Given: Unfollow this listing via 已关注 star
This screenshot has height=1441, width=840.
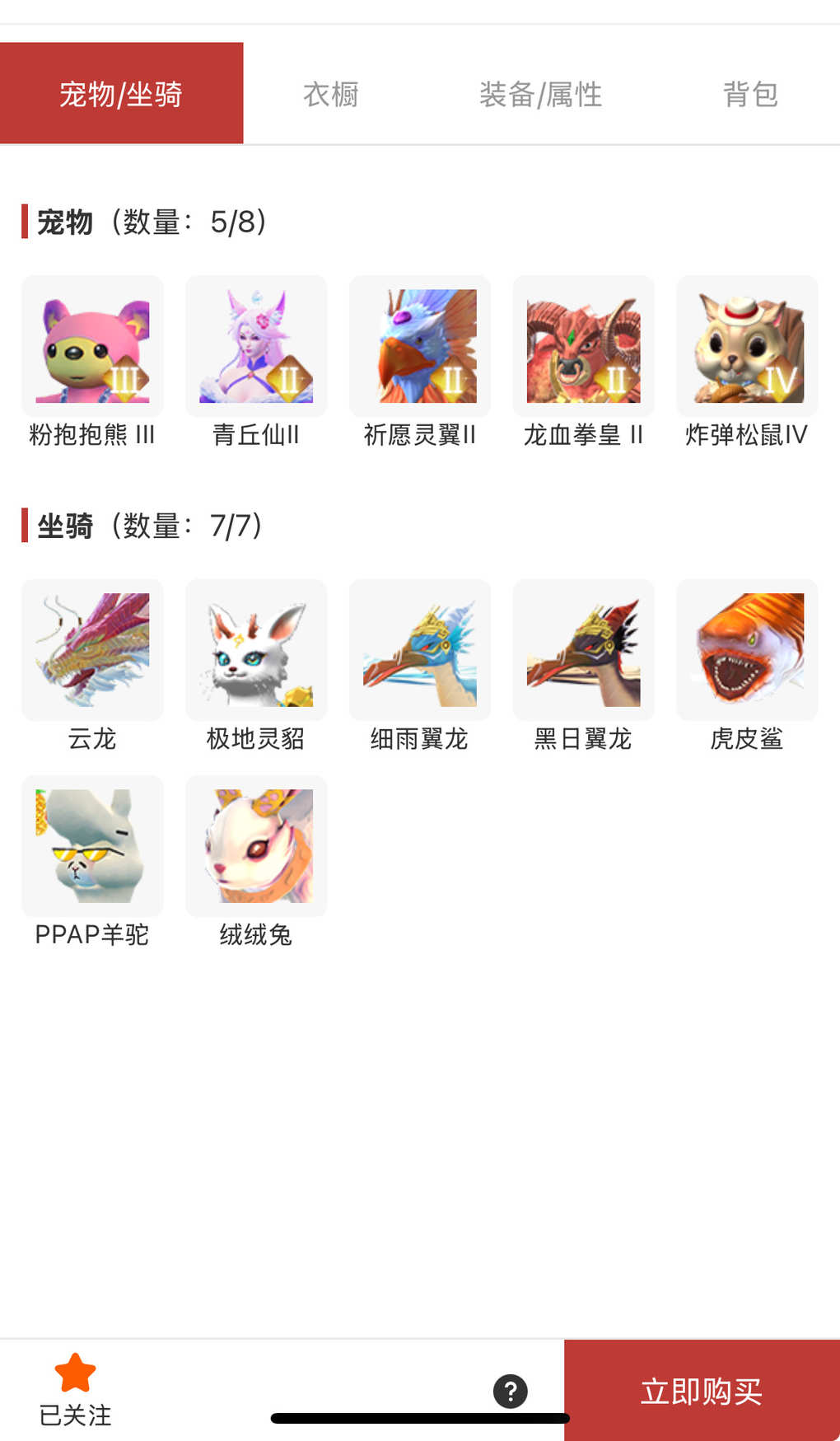Looking at the screenshot, I should pyautogui.click(x=75, y=1389).
